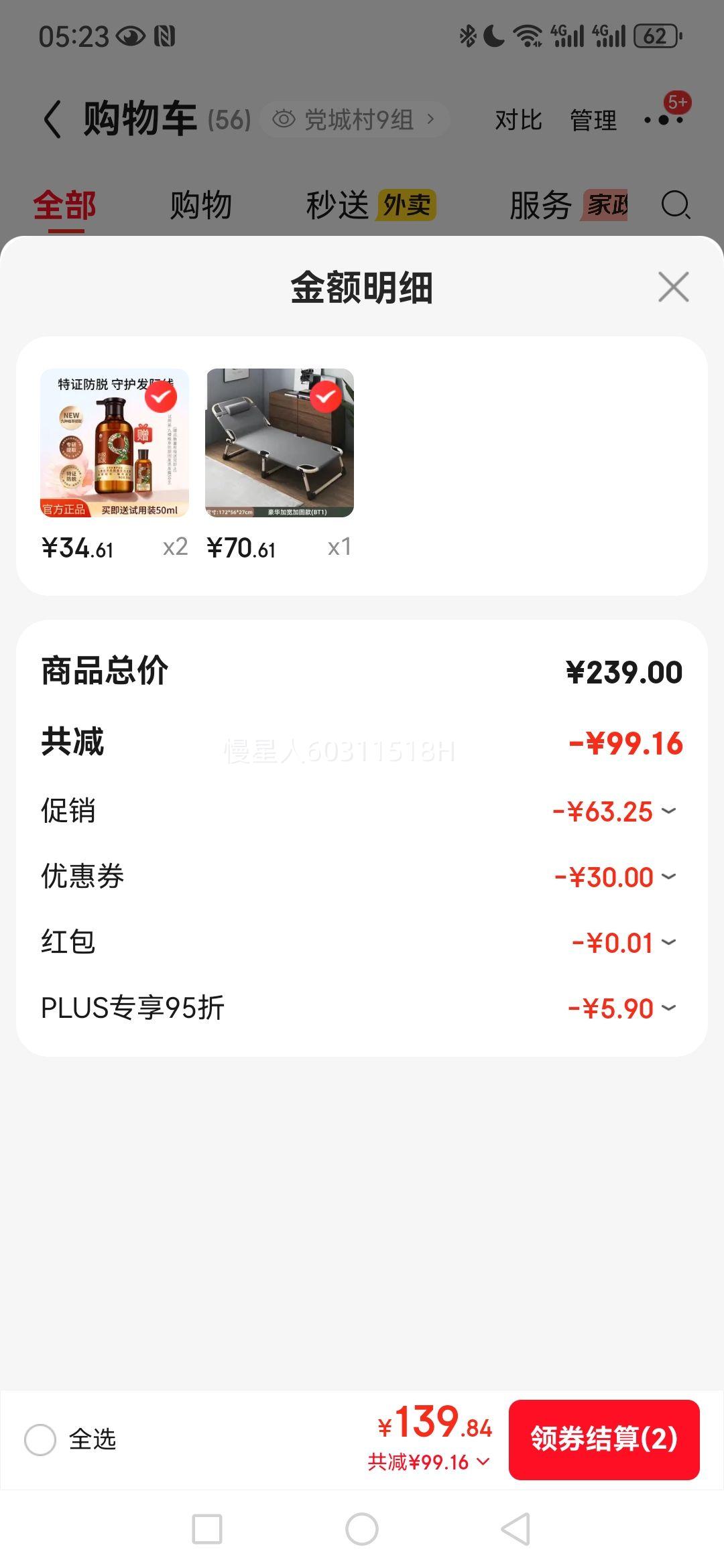Expand the 促销 discount details
Screen dimensions: 724x1568
point(668,811)
